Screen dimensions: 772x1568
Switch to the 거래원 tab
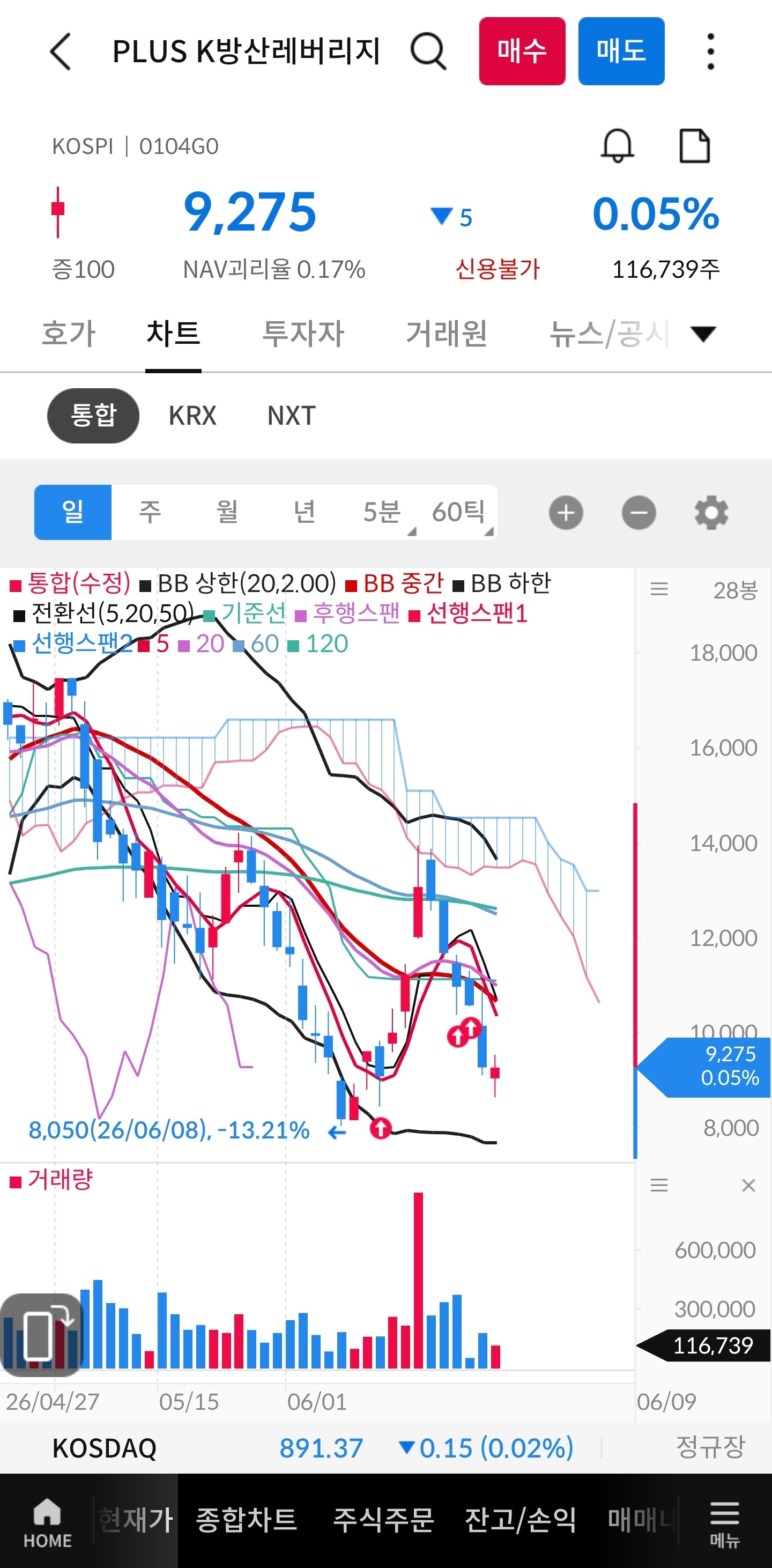click(x=447, y=334)
